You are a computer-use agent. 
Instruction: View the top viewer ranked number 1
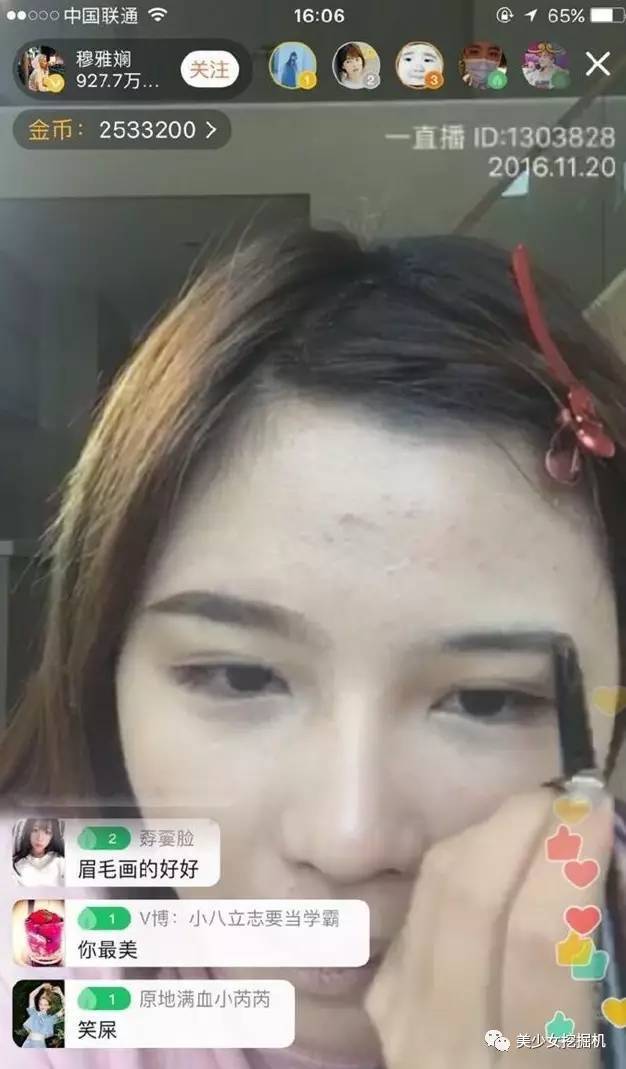click(293, 65)
